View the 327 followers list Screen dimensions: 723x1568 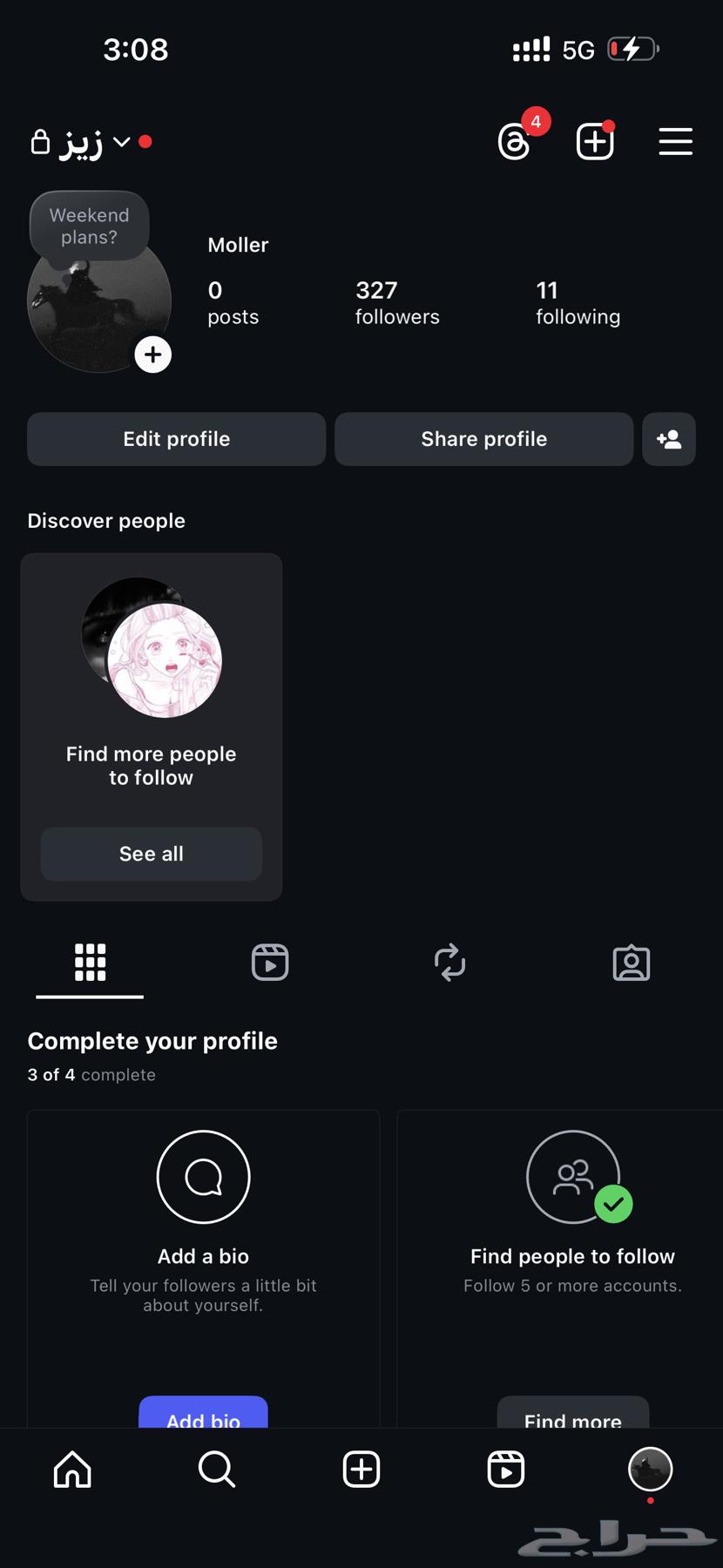397,302
